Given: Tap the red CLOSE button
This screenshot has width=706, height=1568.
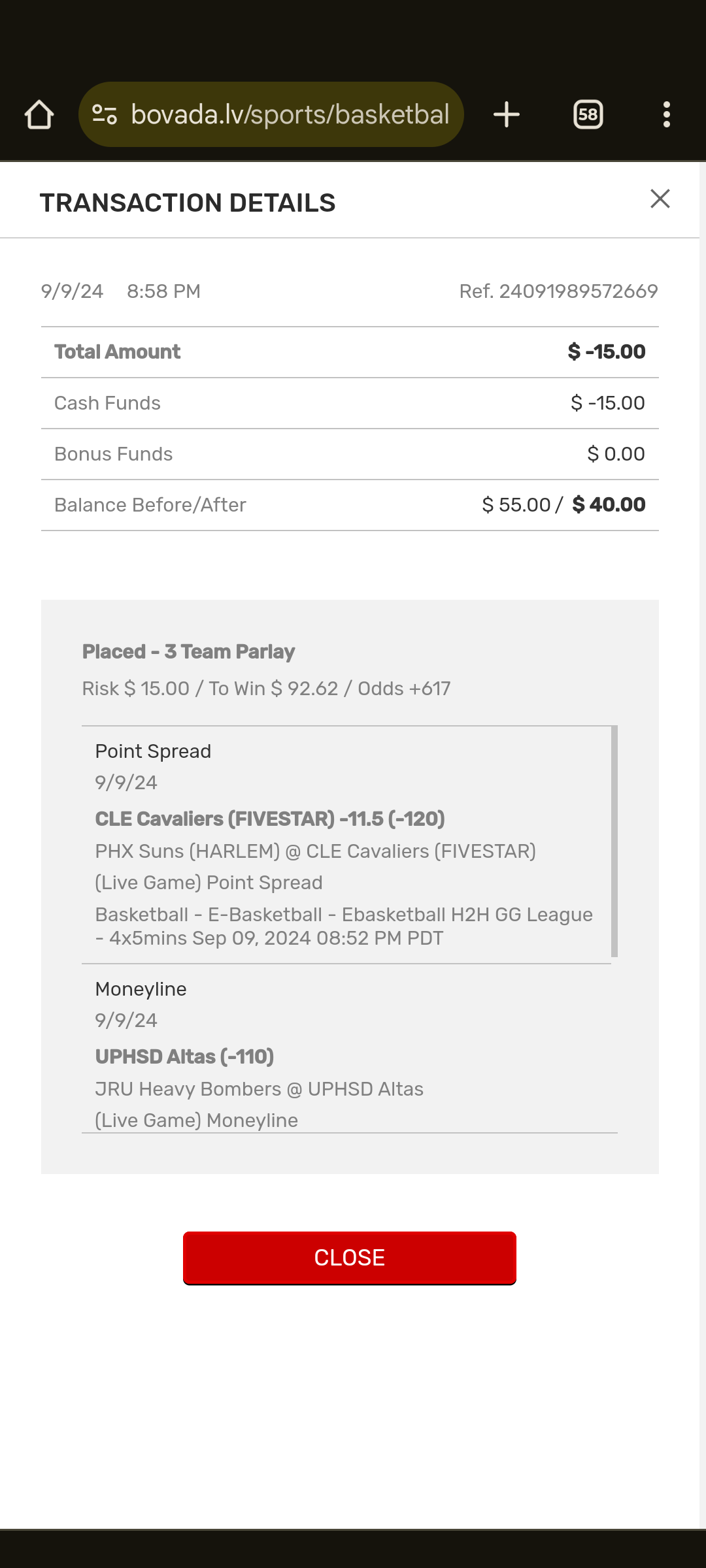Looking at the screenshot, I should pyautogui.click(x=350, y=1258).
